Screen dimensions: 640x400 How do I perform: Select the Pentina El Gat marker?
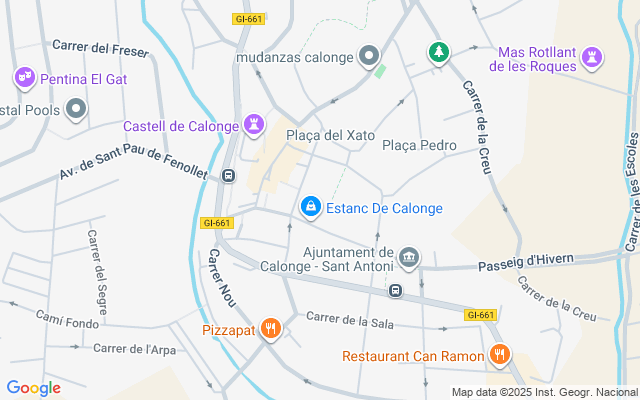[x=24, y=76]
